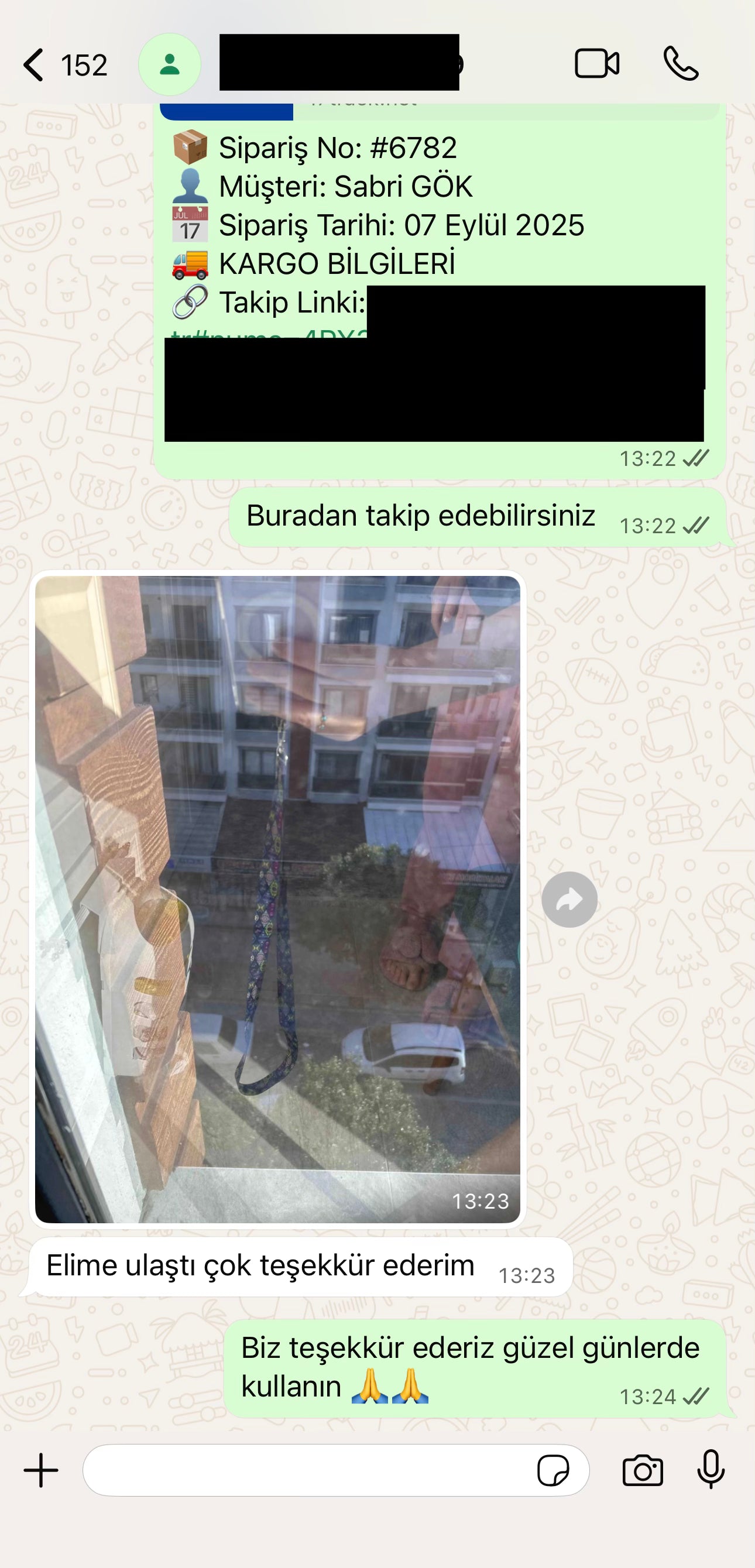Forward the received photo
The width and height of the screenshot is (755, 1568).
click(569, 900)
